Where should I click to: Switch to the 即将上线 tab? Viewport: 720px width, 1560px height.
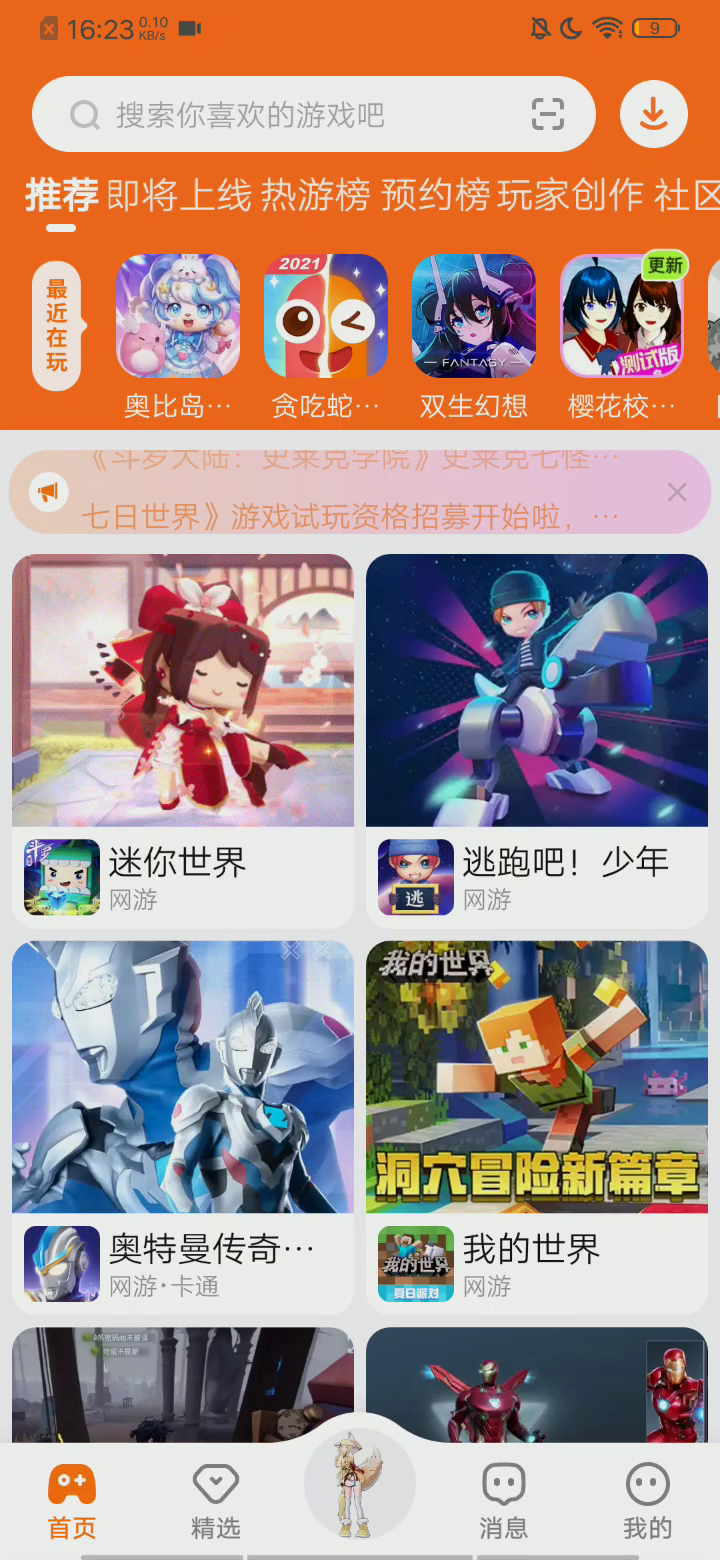click(179, 196)
